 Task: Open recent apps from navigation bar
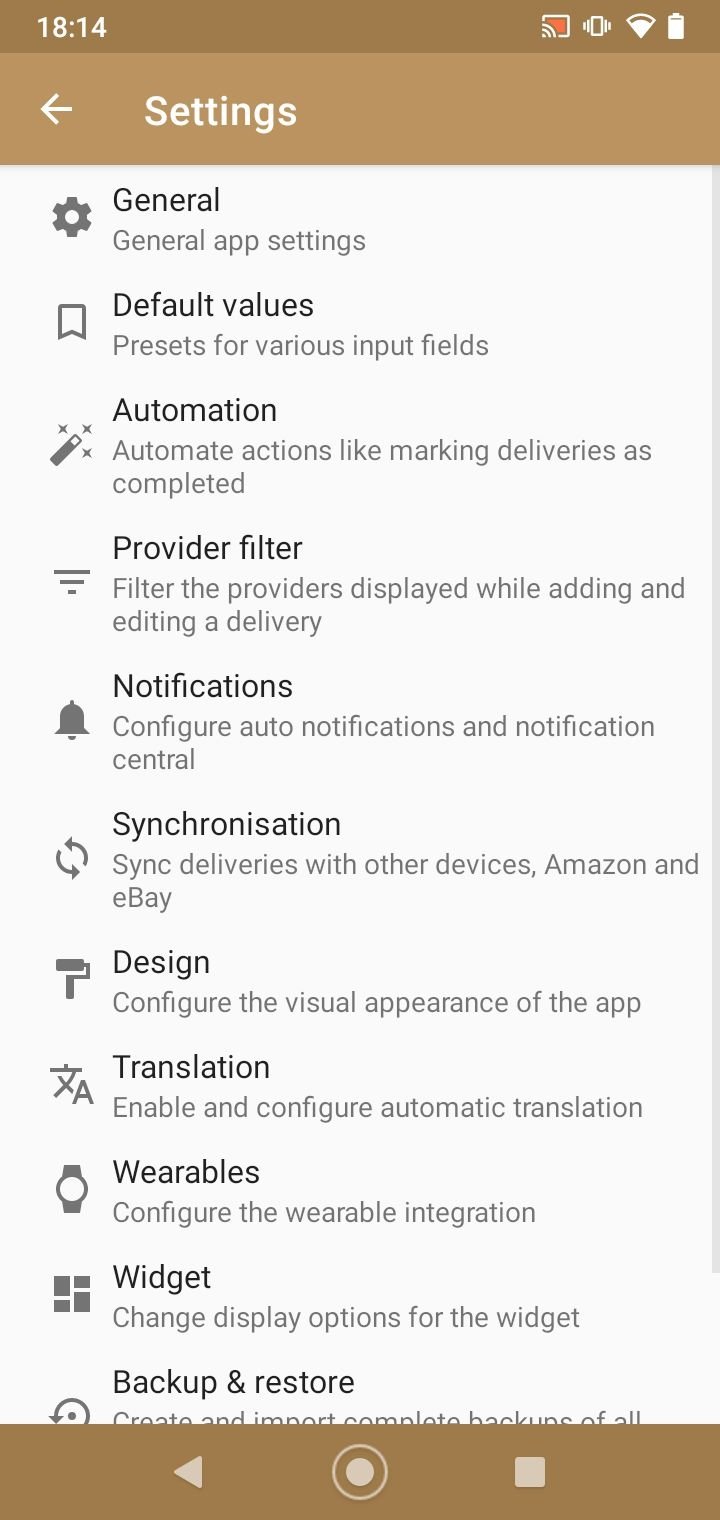(x=529, y=1472)
